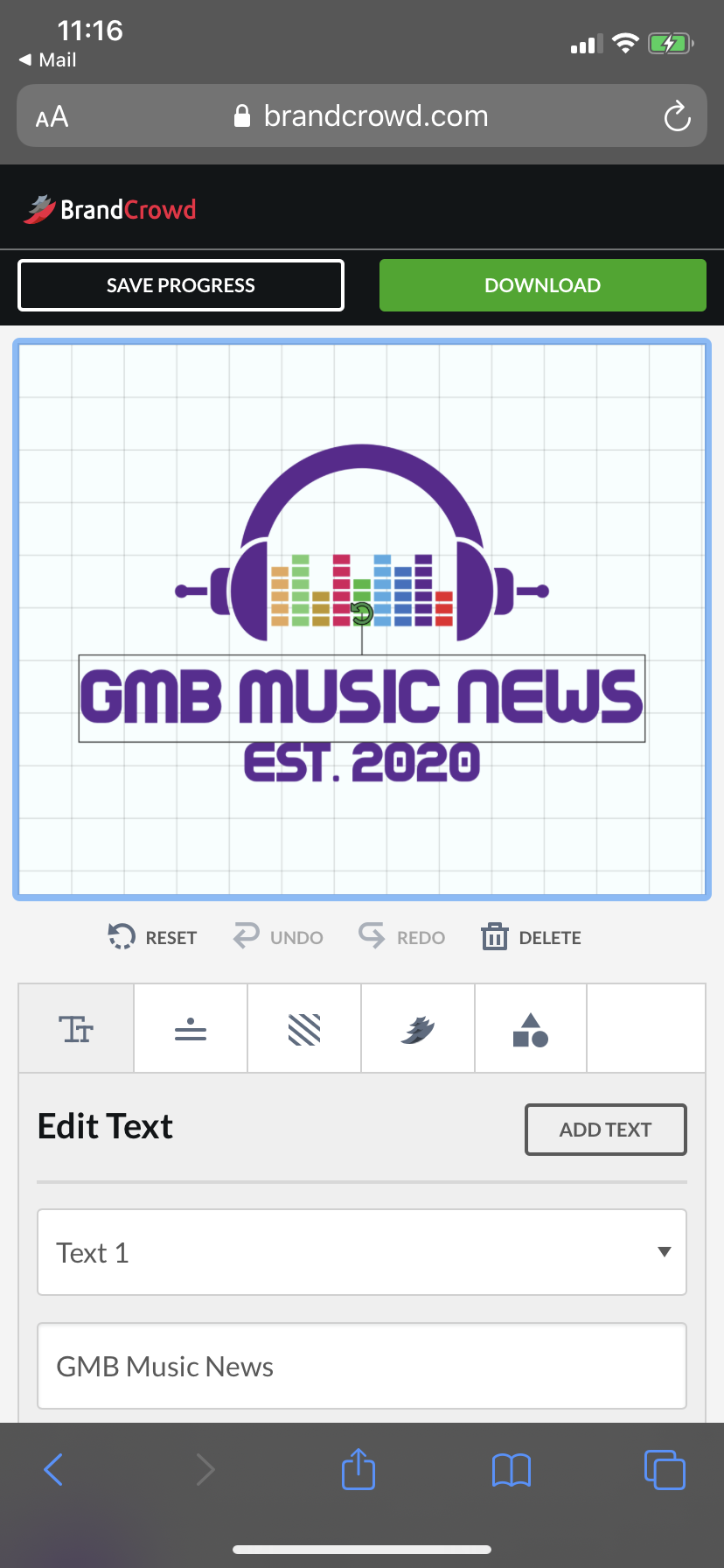Viewport: 724px width, 1568px height.
Task: Add a new text element
Action: pos(605,1130)
